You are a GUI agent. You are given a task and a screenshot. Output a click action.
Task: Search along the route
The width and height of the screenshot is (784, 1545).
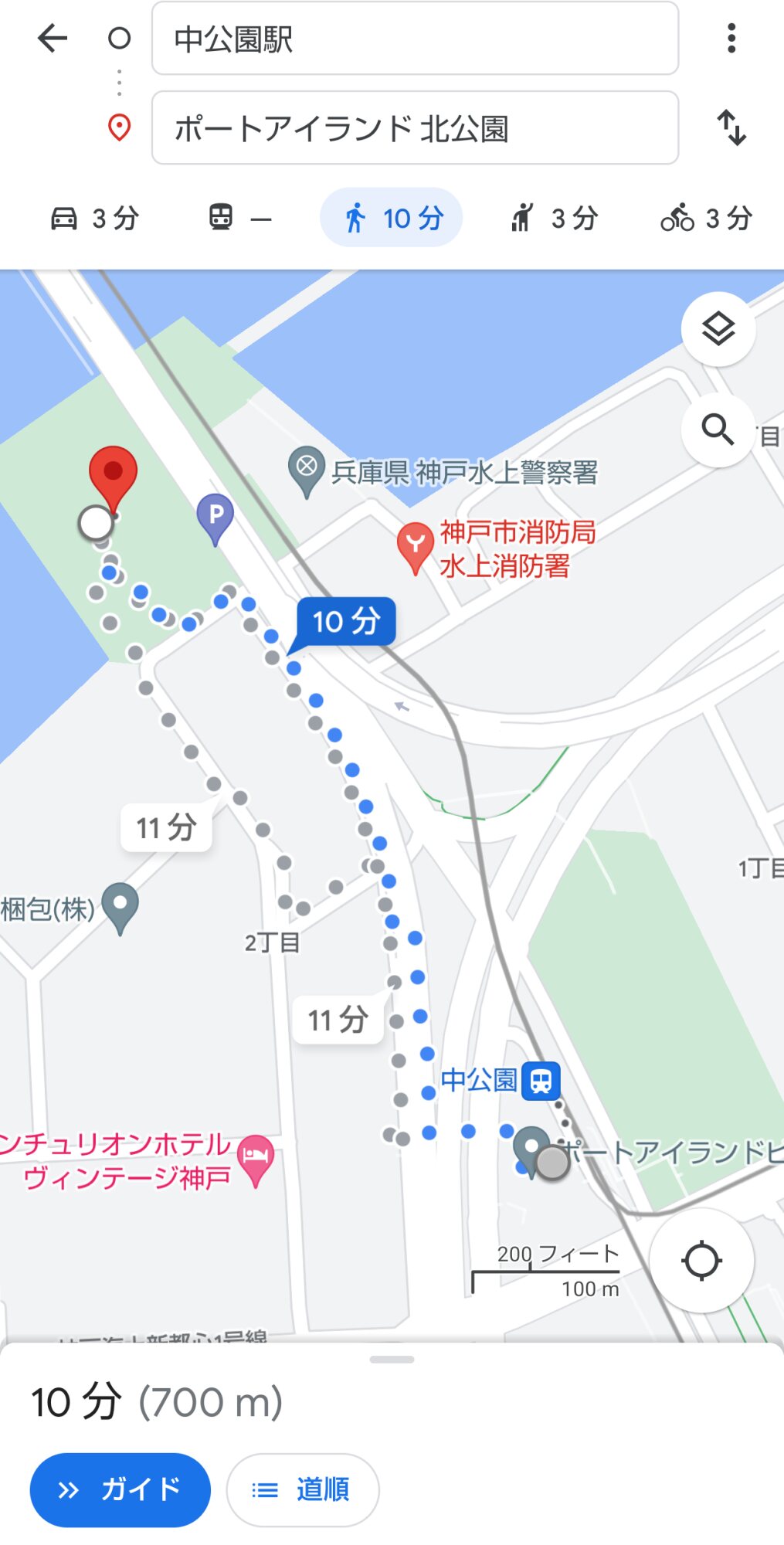click(718, 430)
